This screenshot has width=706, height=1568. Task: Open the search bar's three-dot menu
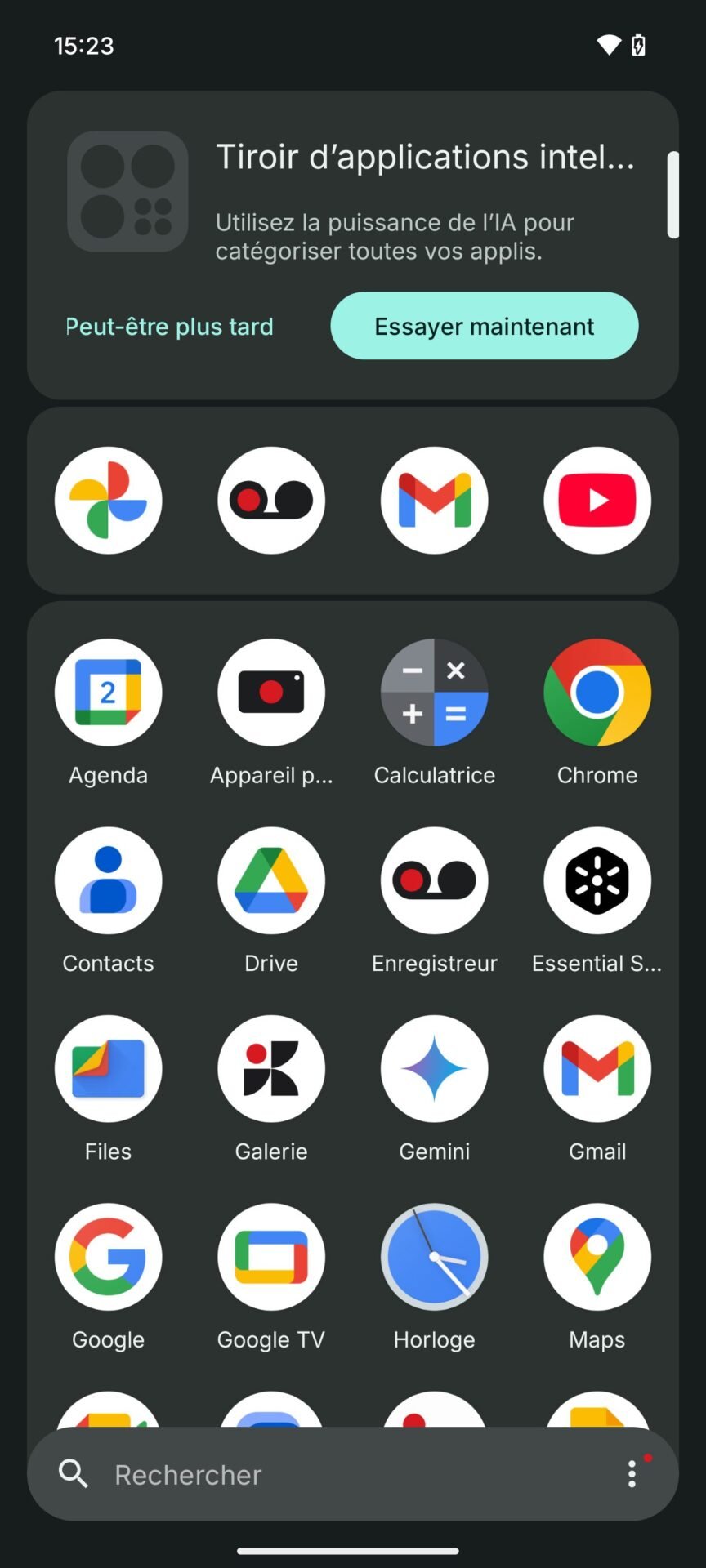tap(632, 1474)
